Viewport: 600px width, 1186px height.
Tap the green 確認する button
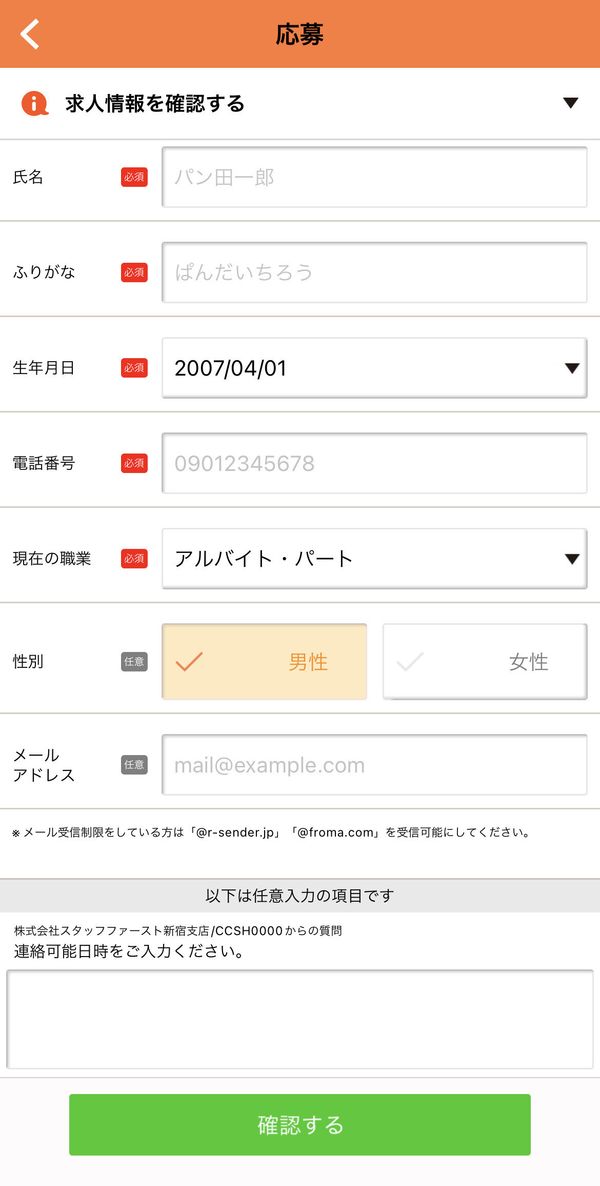tap(300, 1125)
